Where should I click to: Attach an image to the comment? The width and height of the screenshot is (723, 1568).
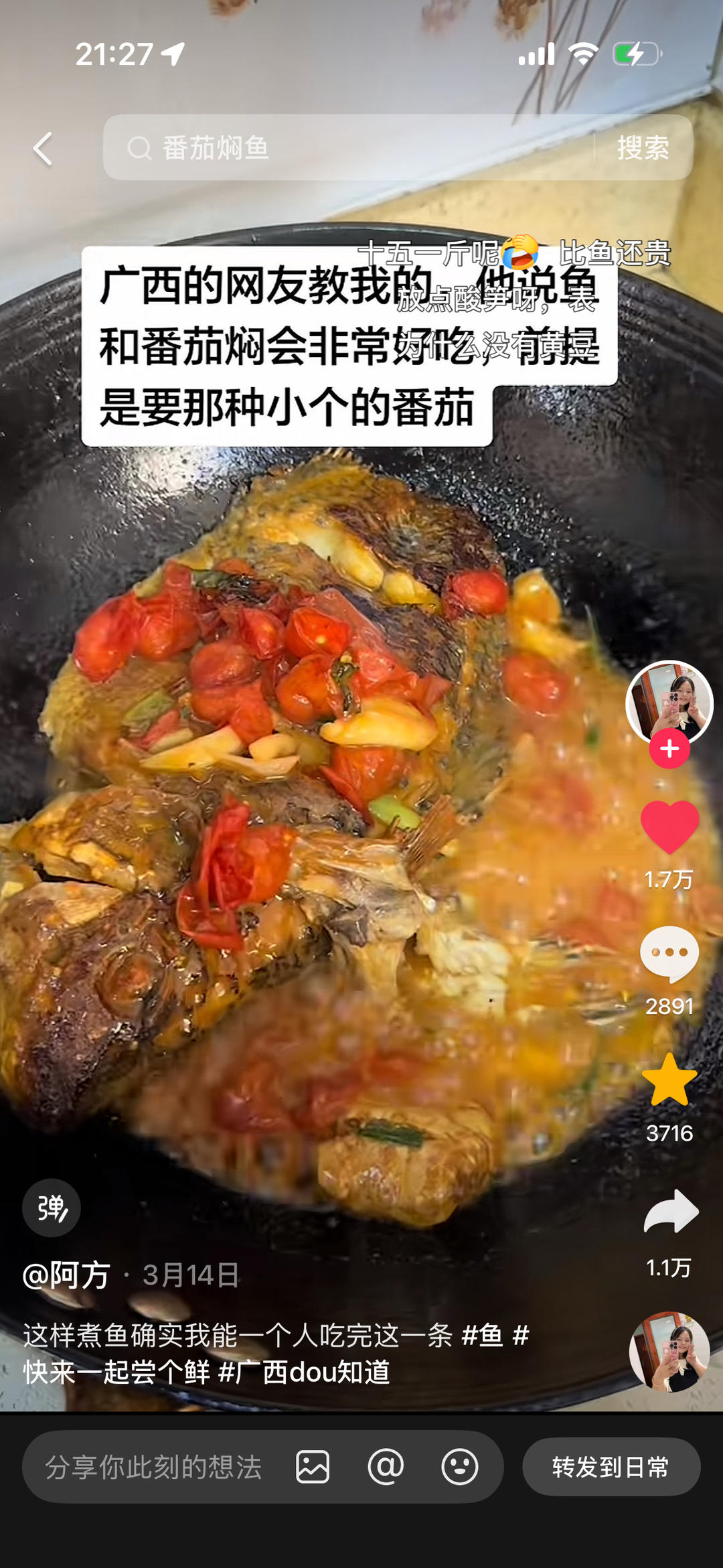(313, 1467)
